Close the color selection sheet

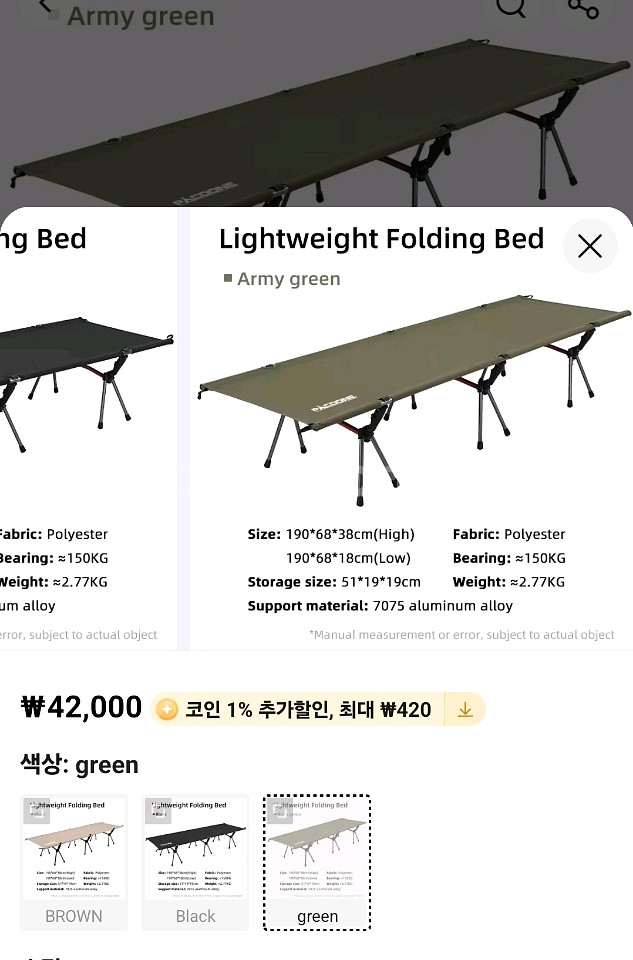tap(590, 246)
